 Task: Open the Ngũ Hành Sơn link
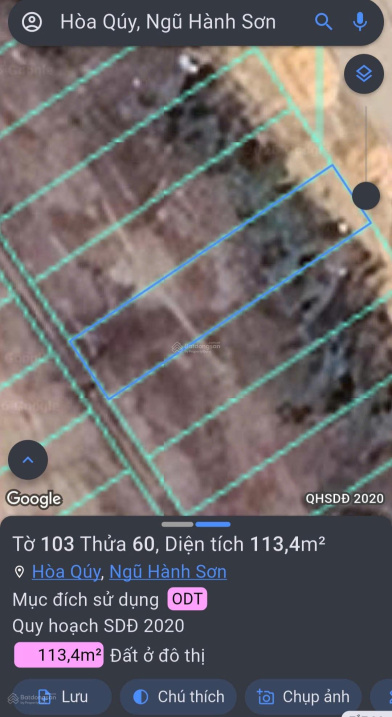click(168, 572)
